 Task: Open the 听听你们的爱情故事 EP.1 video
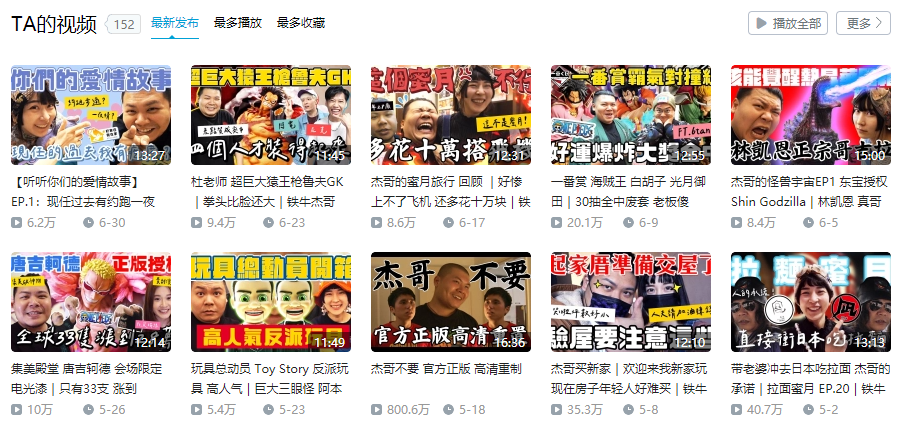(90, 115)
